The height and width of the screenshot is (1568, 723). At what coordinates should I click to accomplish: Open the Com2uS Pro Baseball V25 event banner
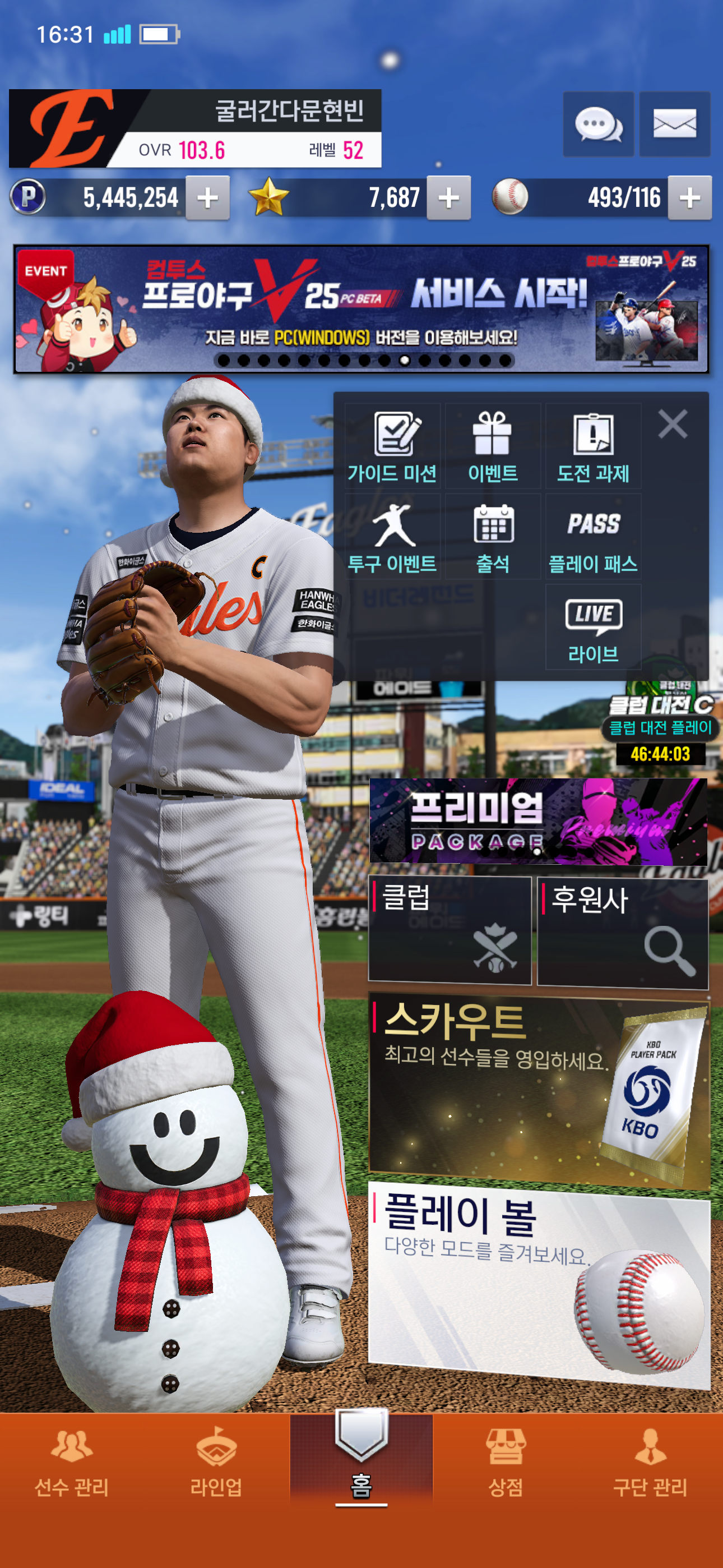click(361, 309)
